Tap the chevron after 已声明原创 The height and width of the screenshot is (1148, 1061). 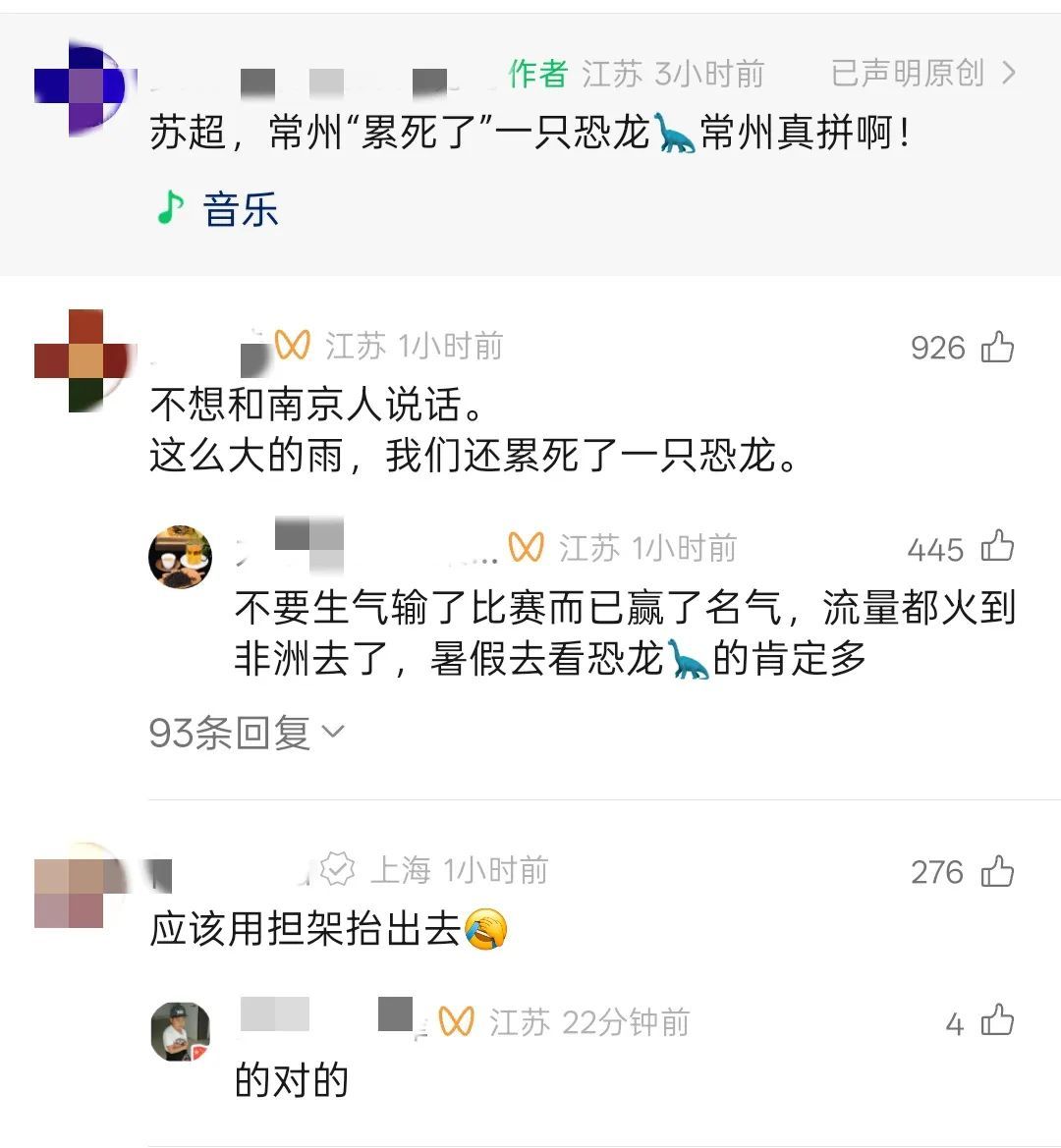[1006, 74]
